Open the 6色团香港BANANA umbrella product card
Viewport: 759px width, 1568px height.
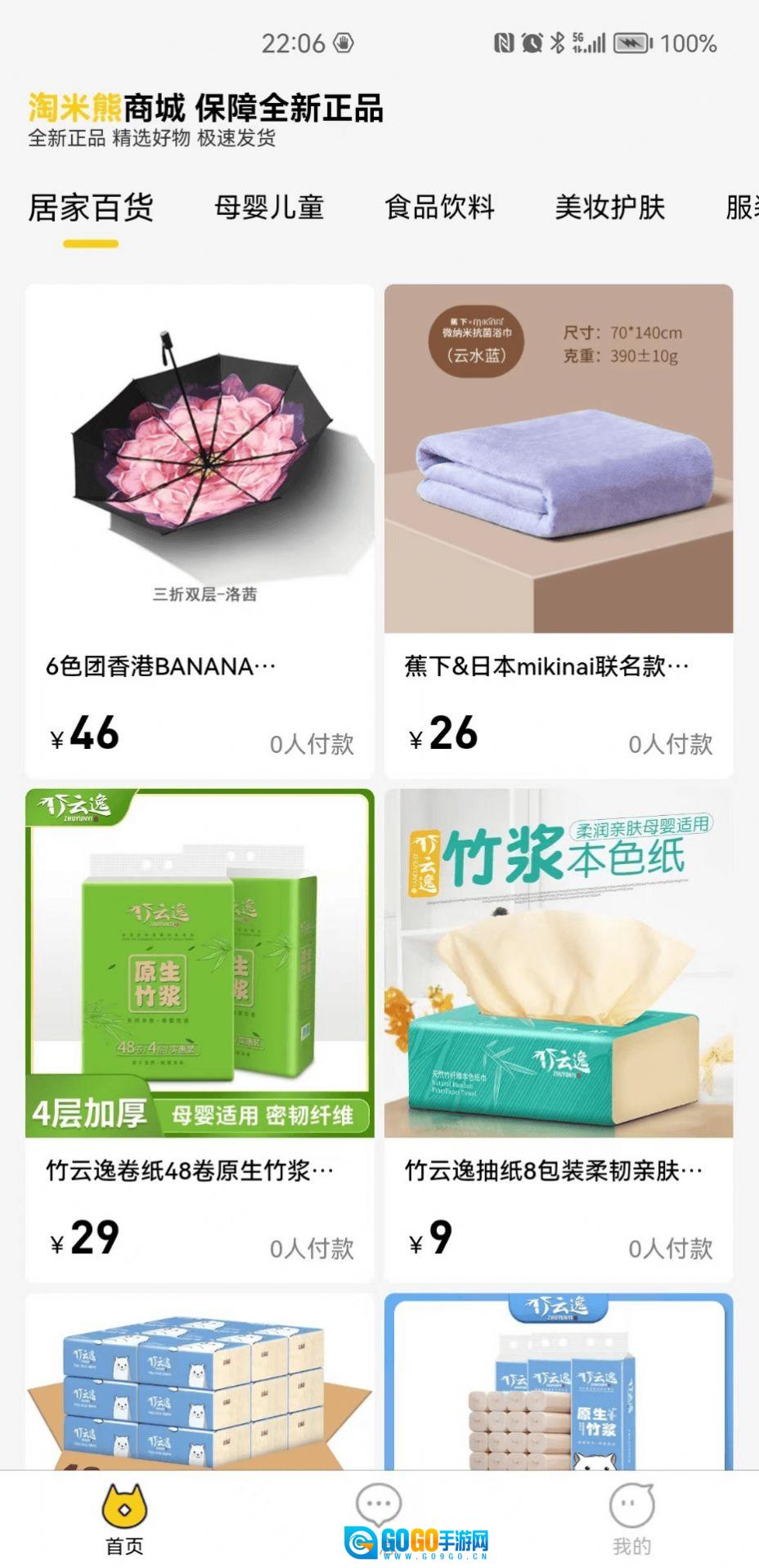pos(200,531)
